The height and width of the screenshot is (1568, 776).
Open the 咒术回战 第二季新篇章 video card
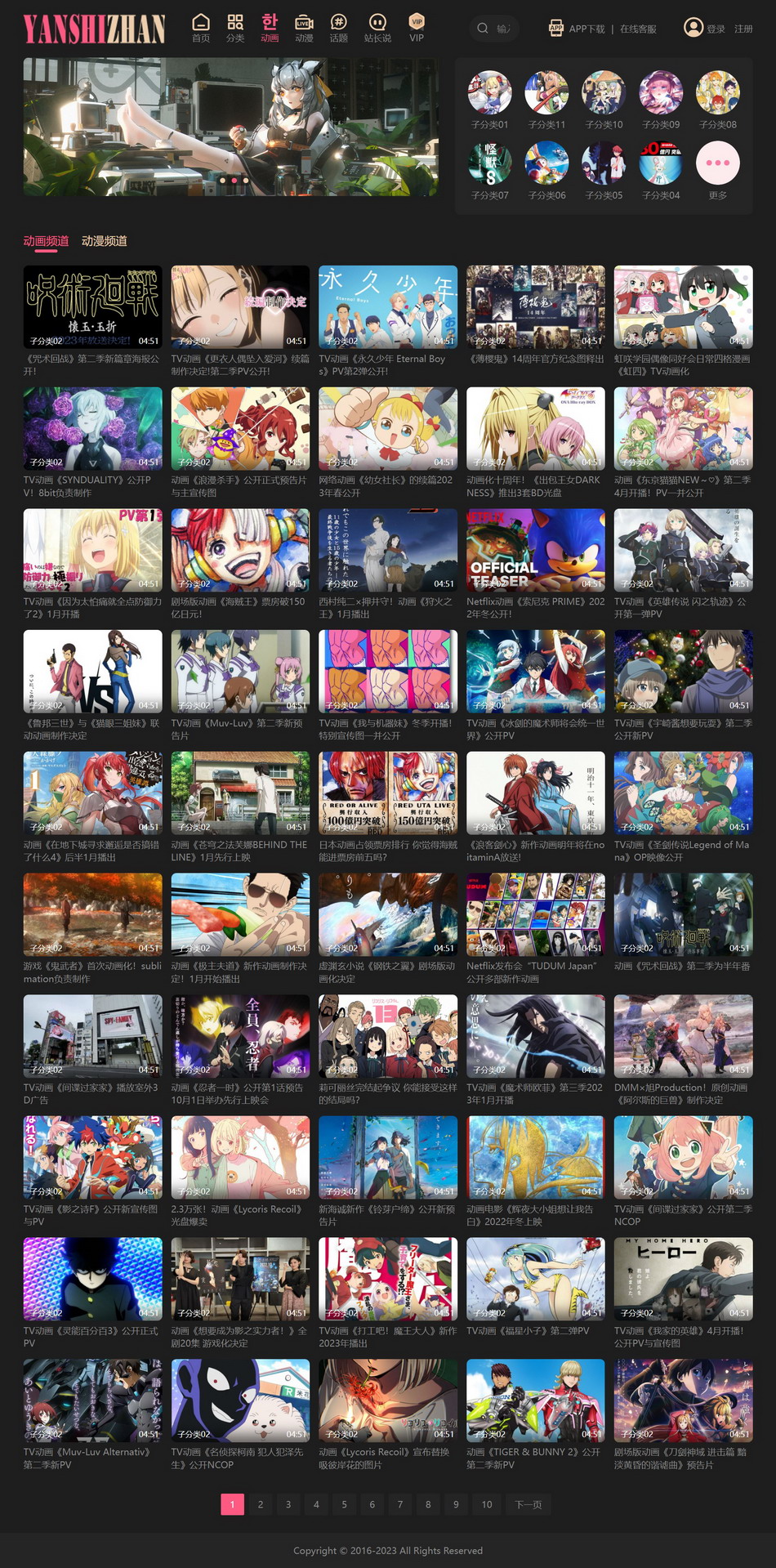[x=93, y=321]
